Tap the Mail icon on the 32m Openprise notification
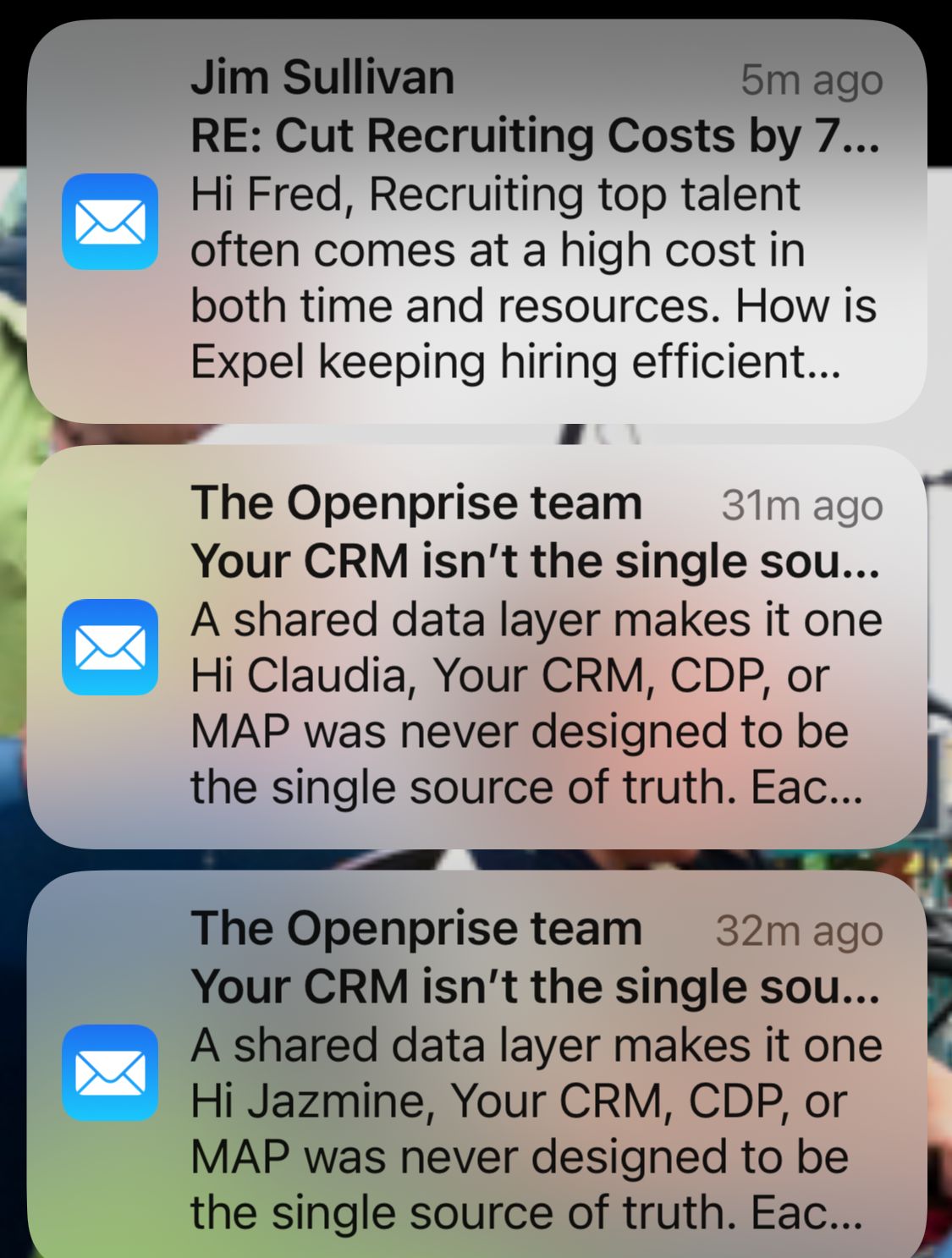The width and height of the screenshot is (952, 1258). [x=111, y=1073]
